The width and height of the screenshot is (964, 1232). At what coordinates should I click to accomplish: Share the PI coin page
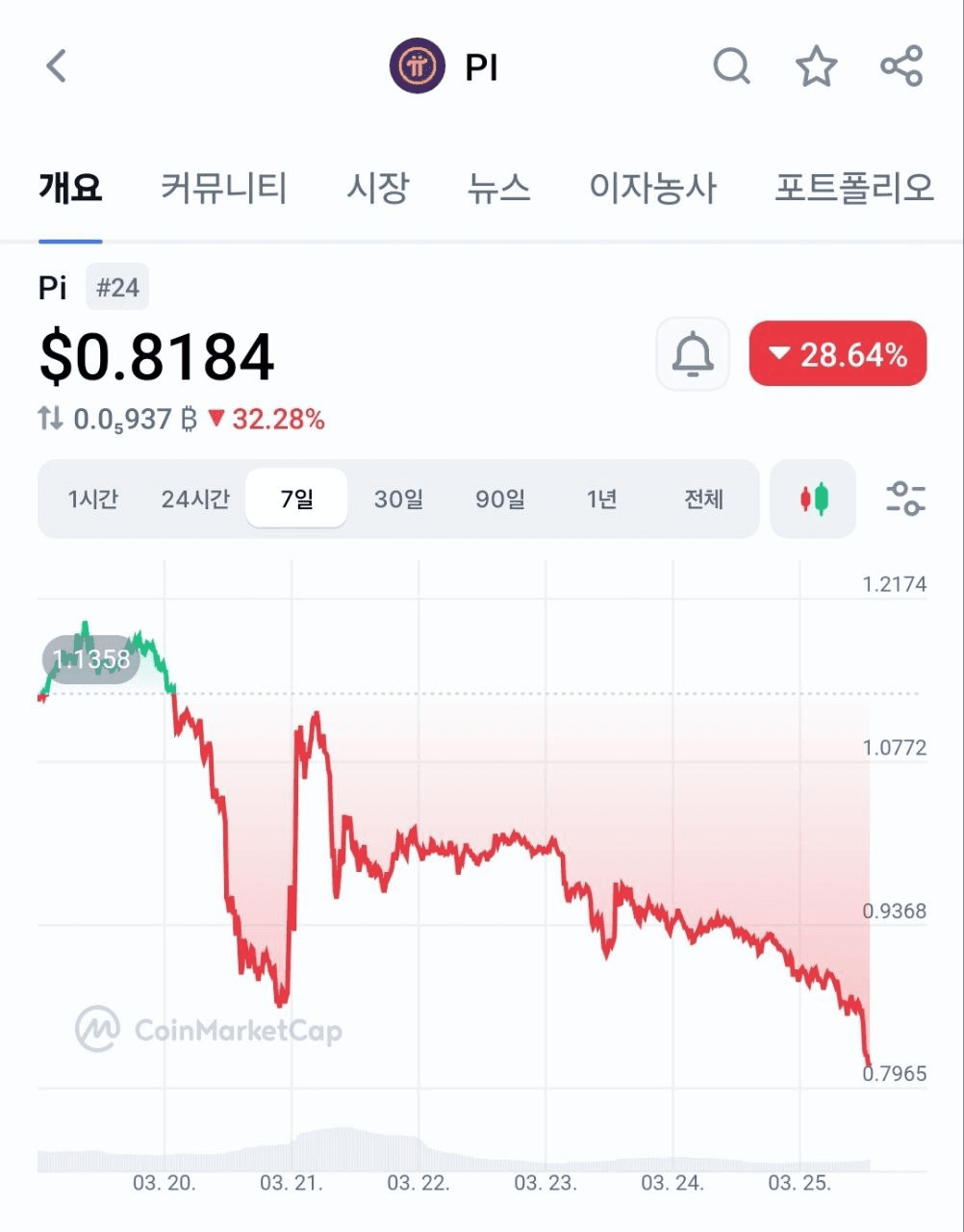point(901,66)
